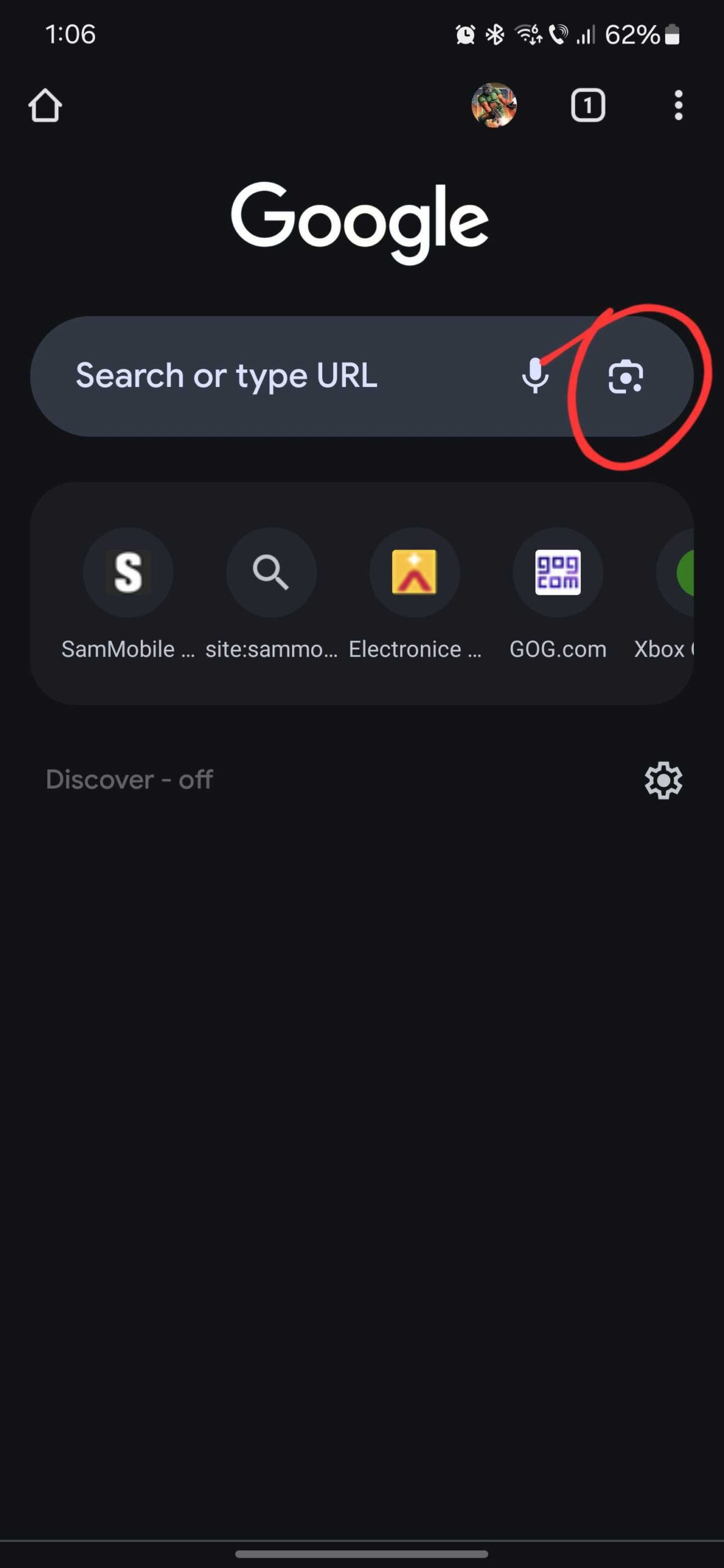
Task: Open the GOG.com shortcut
Action: (557, 573)
